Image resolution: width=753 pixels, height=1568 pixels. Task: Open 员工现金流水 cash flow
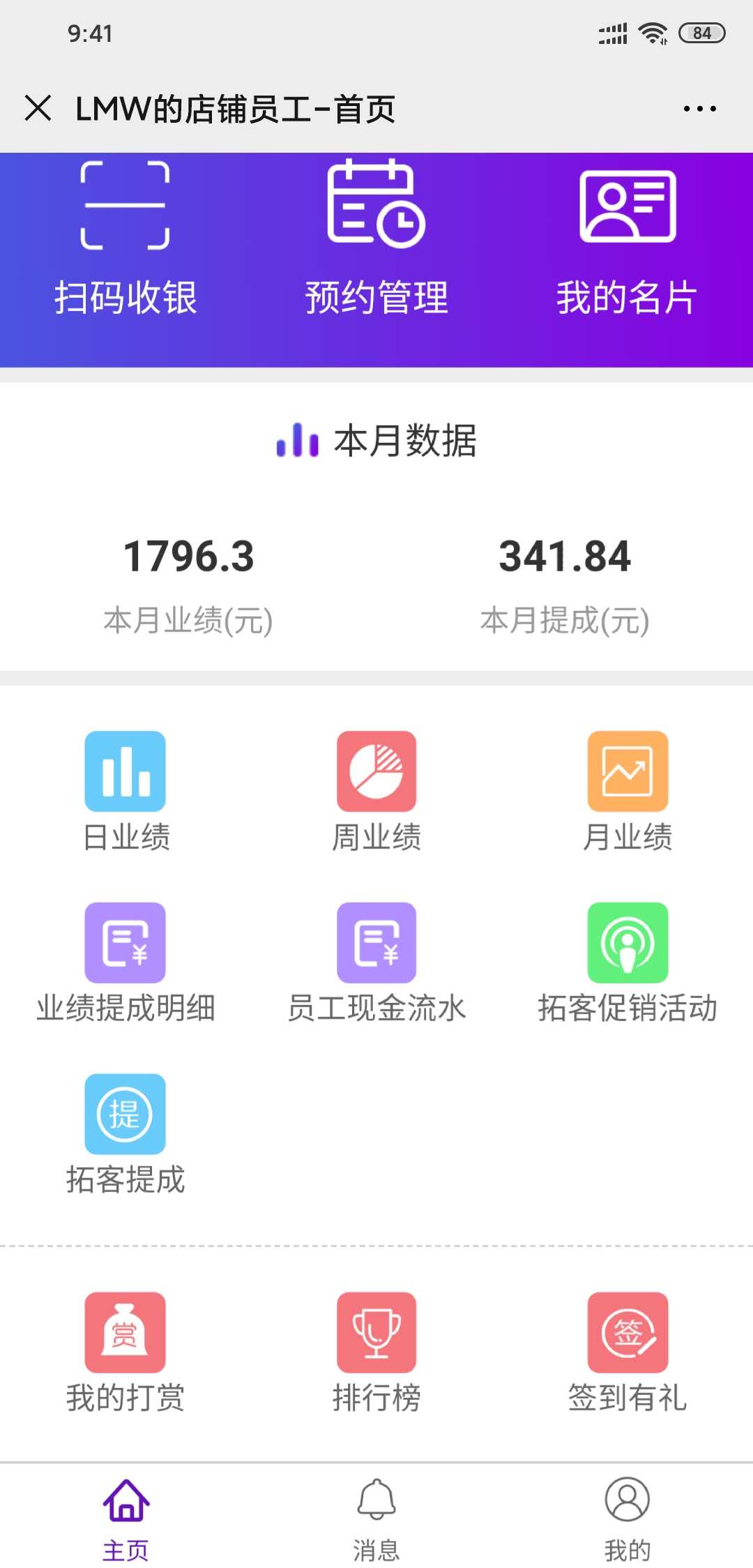tap(376, 964)
